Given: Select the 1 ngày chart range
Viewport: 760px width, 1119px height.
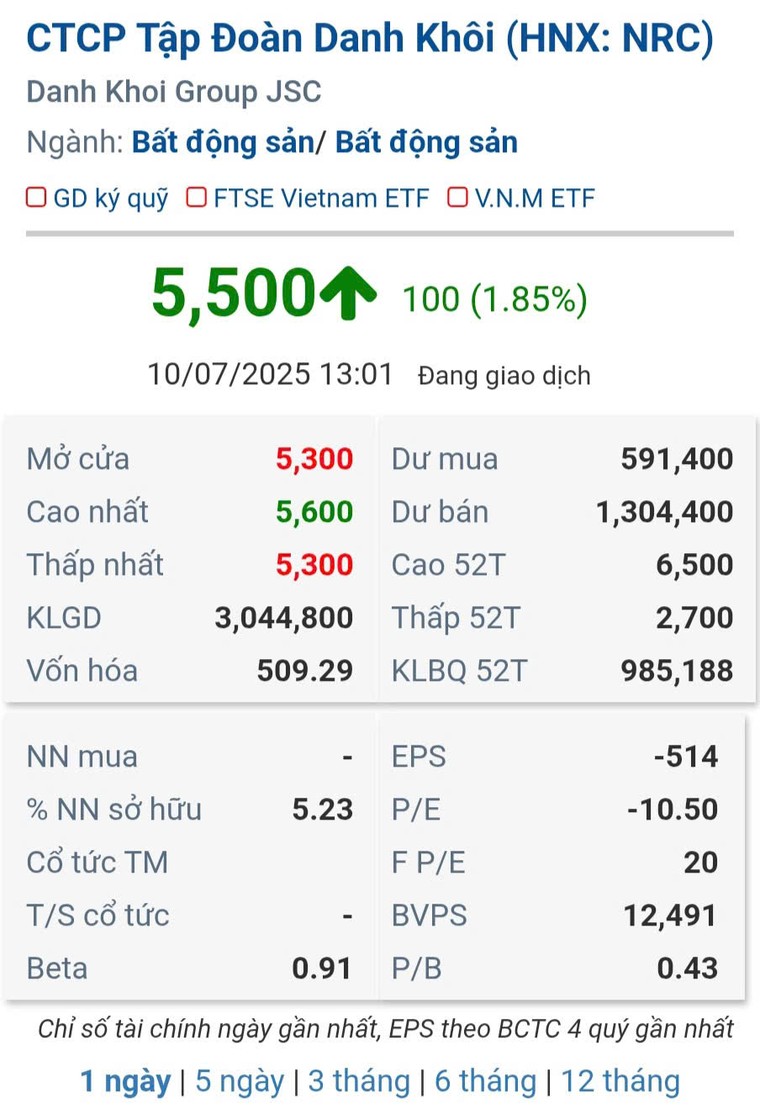Looking at the screenshot, I should coord(125,1081).
